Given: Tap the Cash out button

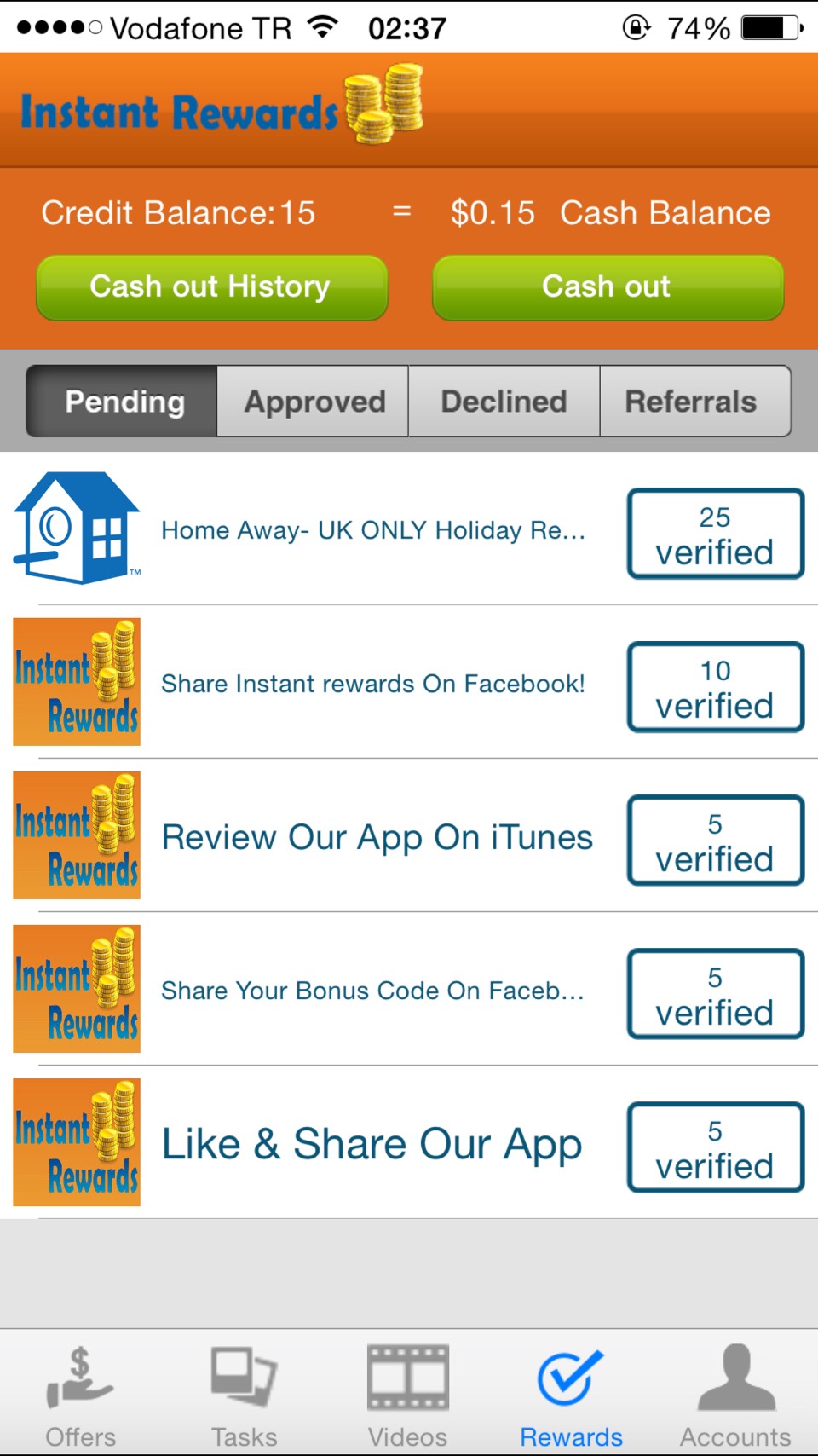Looking at the screenshot, I should click(608, 287).
